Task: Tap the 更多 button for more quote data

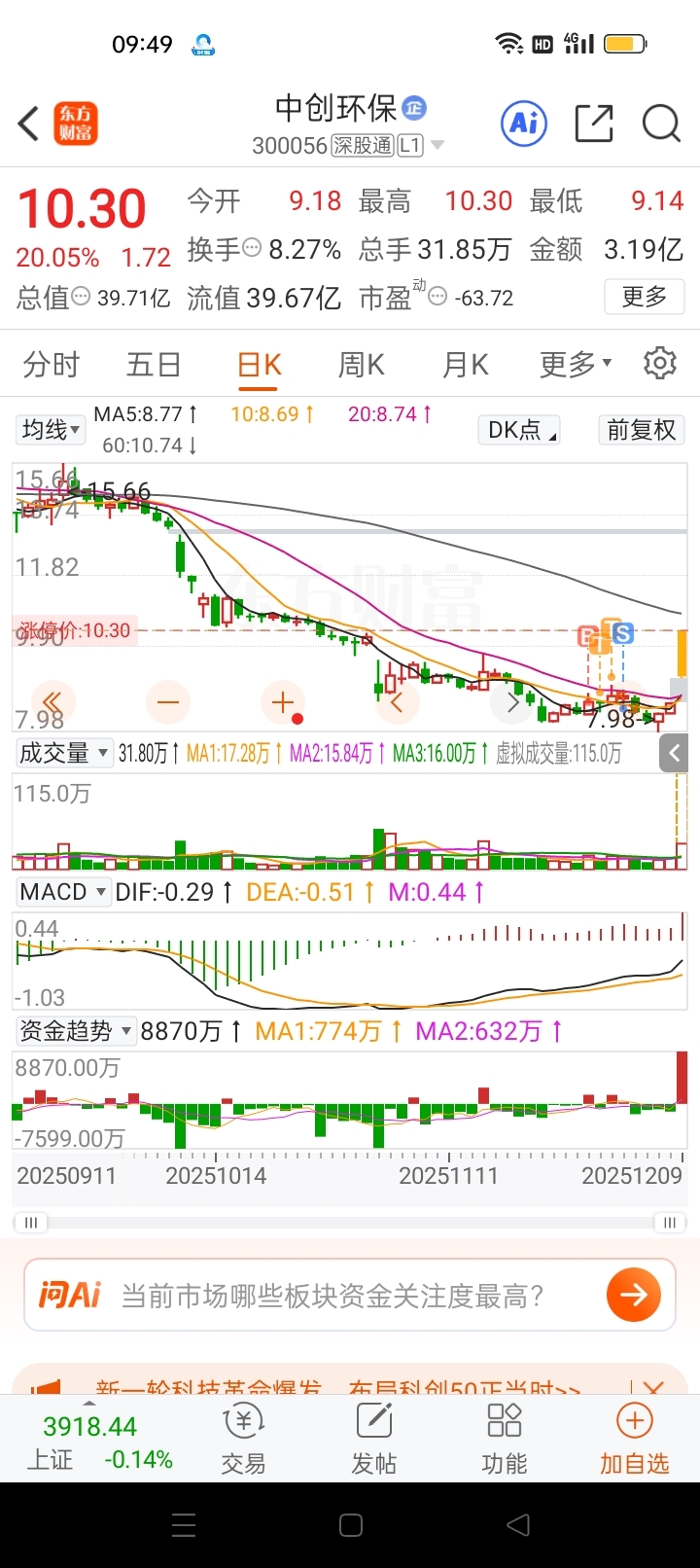Action: coord(644,297)
